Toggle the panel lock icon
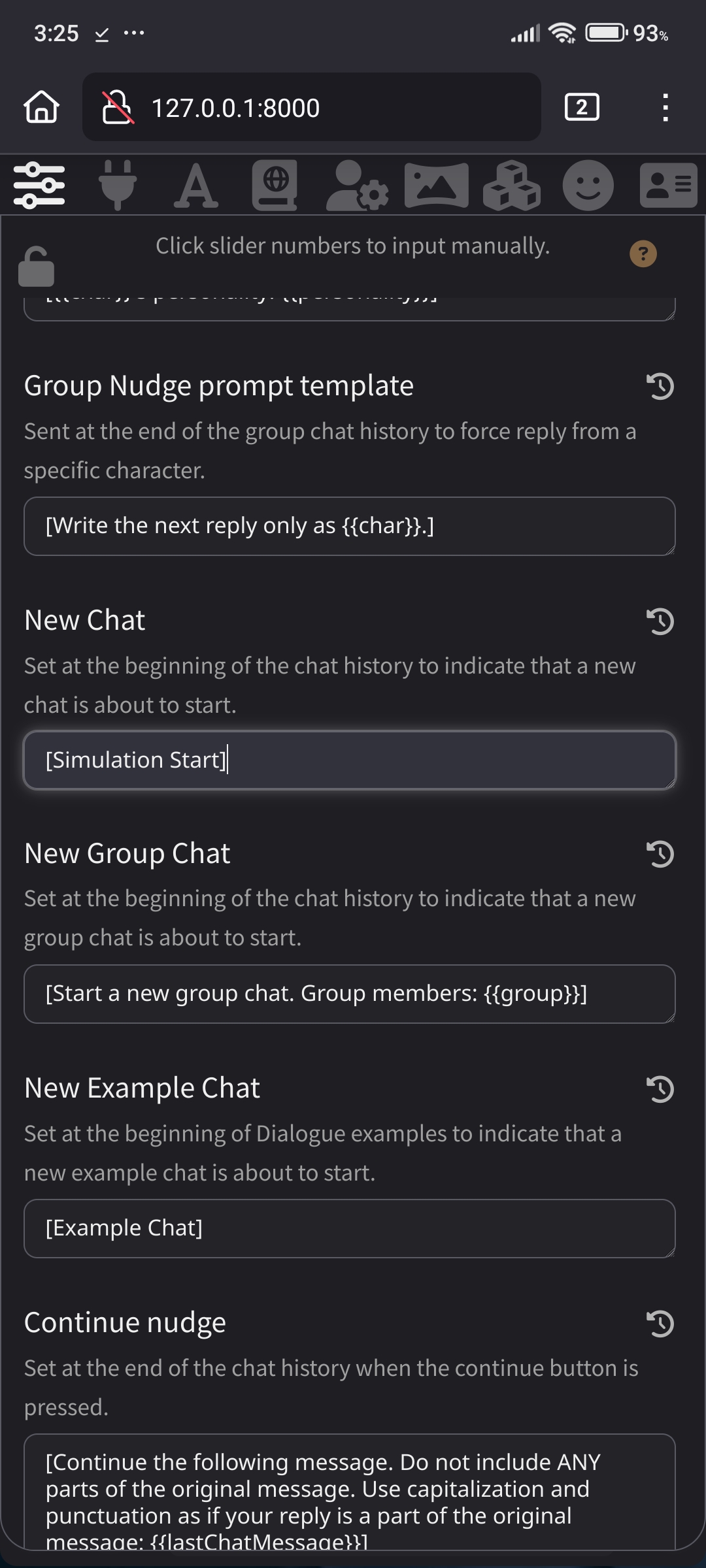The width and height of the screenshot is (706, 1568). click(x=36, y=267)
